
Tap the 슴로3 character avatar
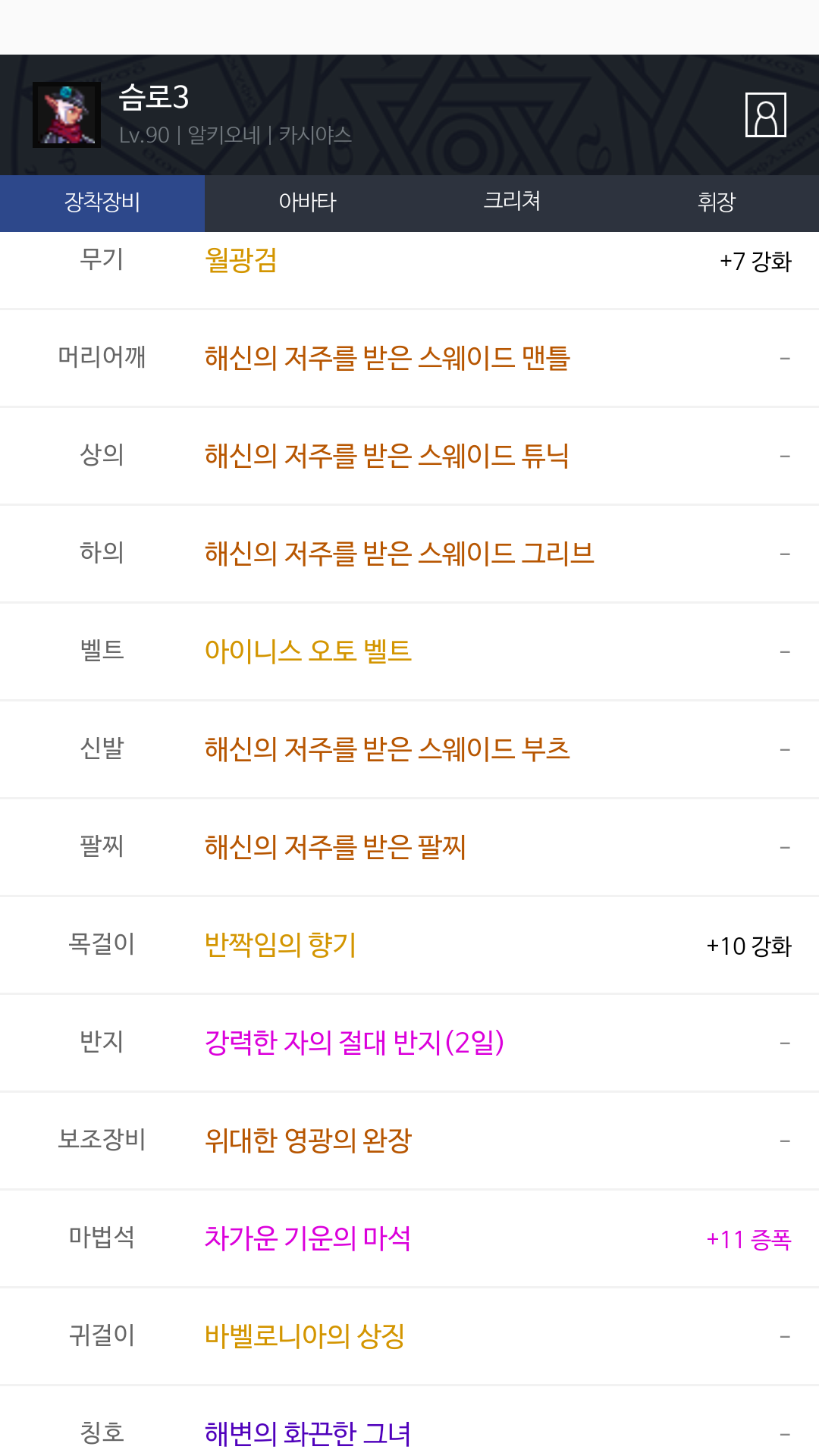(67, 115)
